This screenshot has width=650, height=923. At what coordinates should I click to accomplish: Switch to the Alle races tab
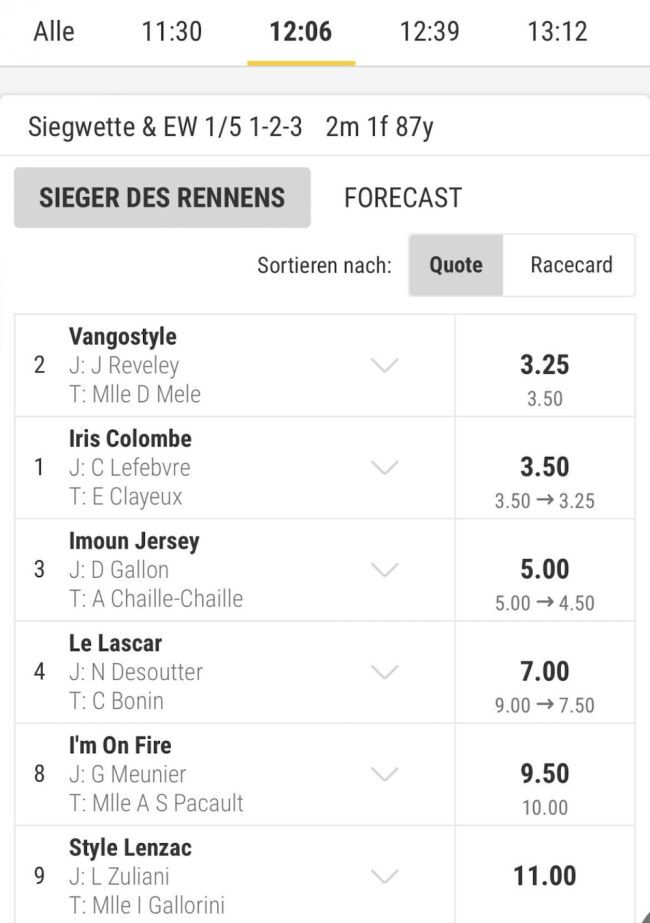54,31
